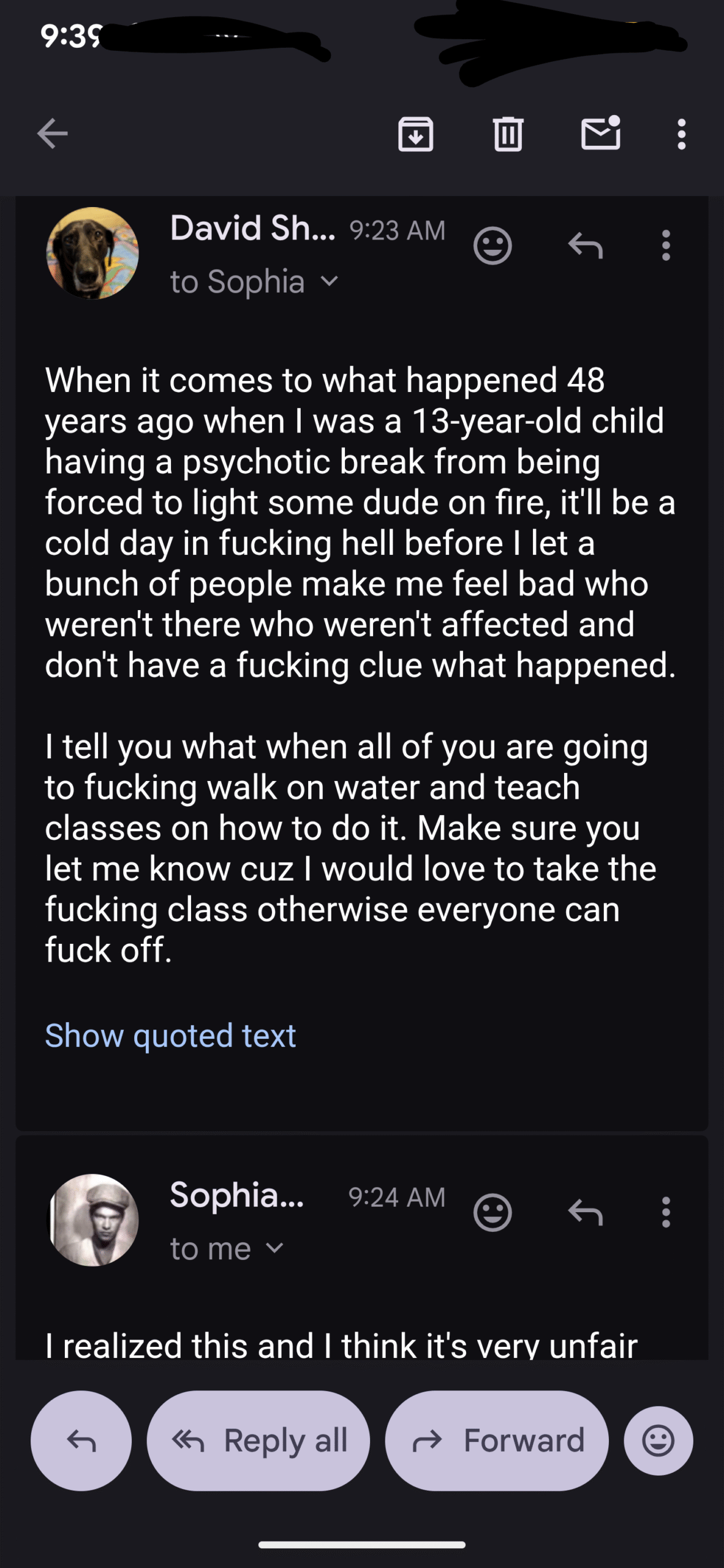Screen dimensions: 724x1568
Task: Archive this email conversation
Action: click(416, 134)
